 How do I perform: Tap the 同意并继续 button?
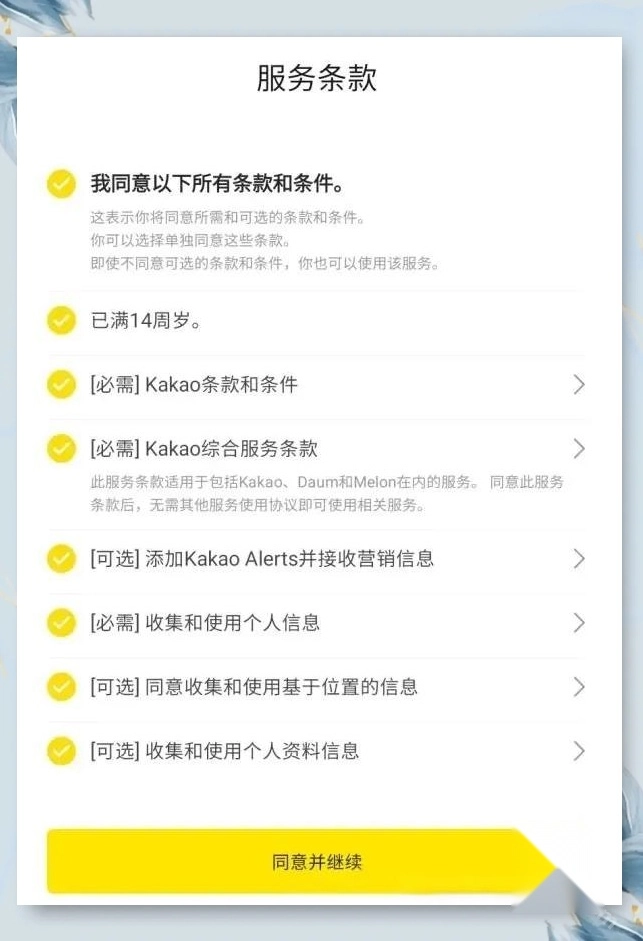pos(316,861)
